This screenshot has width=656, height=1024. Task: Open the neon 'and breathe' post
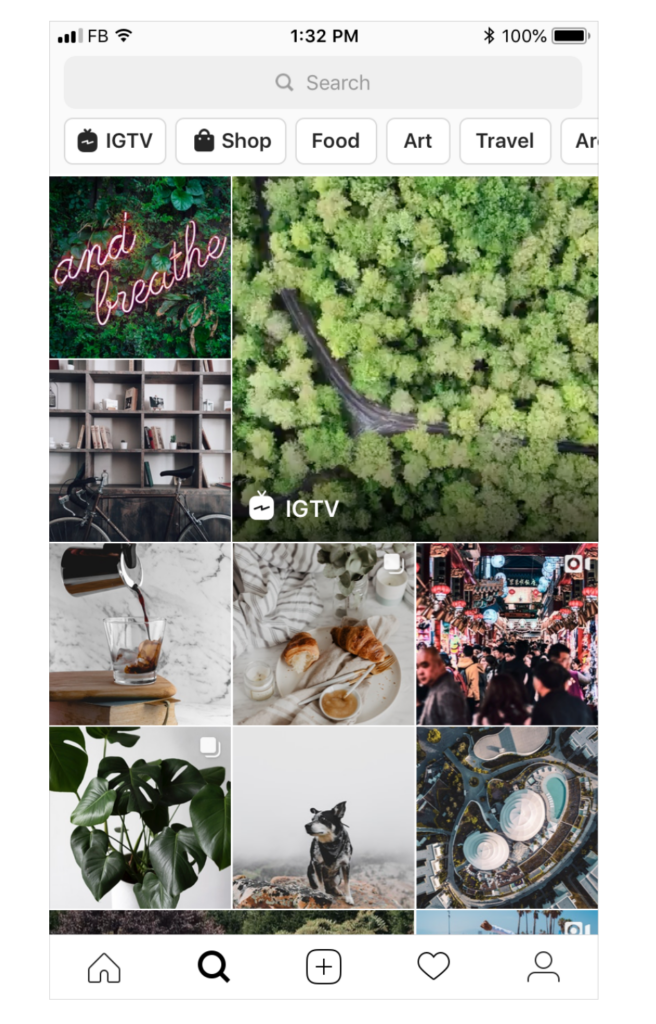[140, 267]
